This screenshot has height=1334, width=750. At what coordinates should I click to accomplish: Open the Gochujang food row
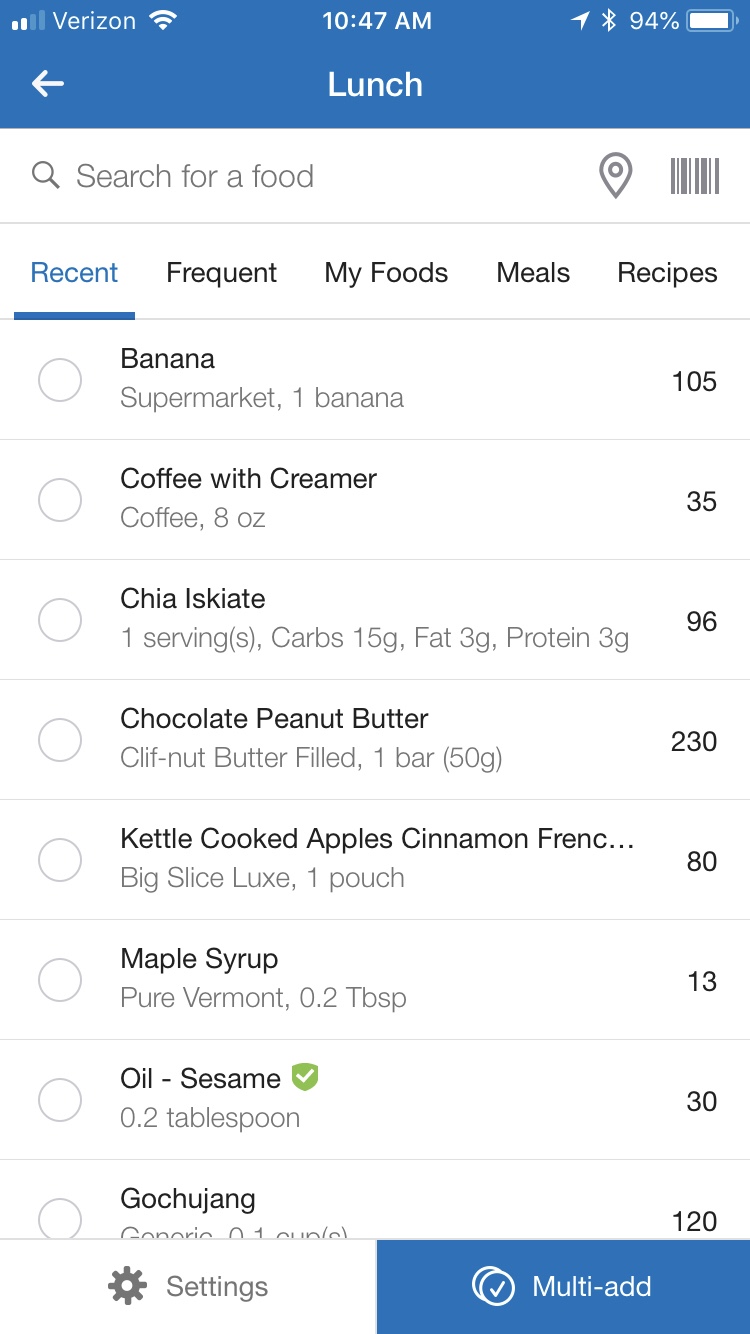tap(375, 1200)
